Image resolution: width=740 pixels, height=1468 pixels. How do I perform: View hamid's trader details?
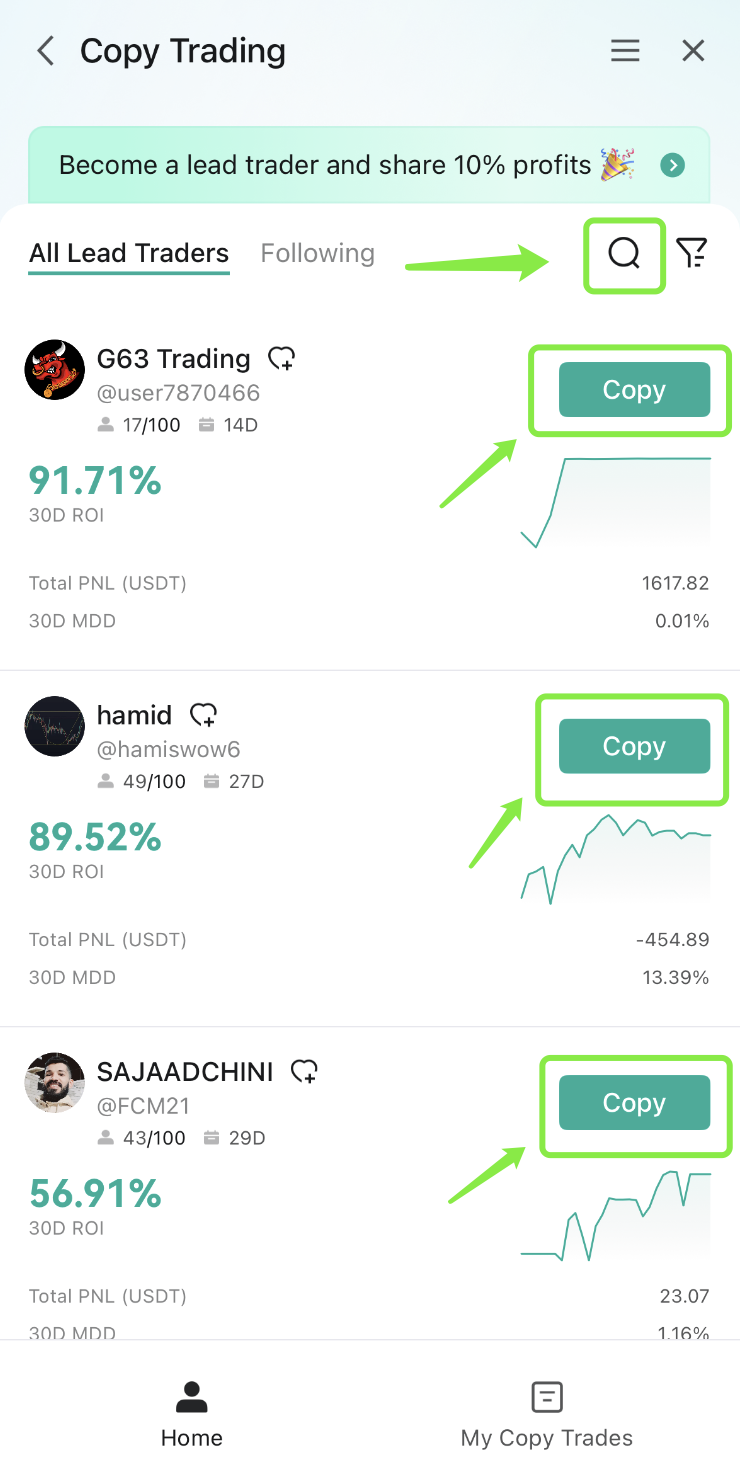click(x=134, y=716)
